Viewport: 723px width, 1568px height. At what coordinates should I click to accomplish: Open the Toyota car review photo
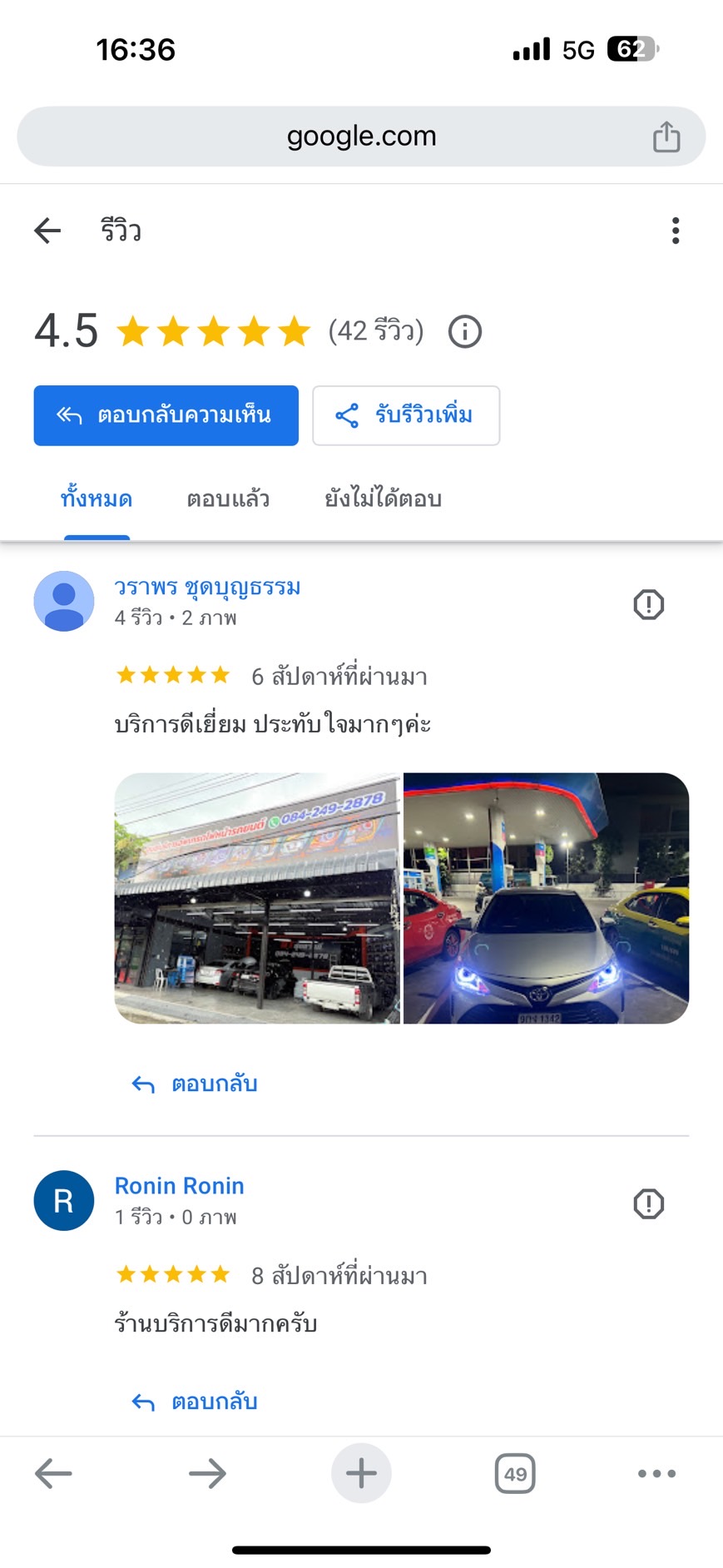point(546,898)
